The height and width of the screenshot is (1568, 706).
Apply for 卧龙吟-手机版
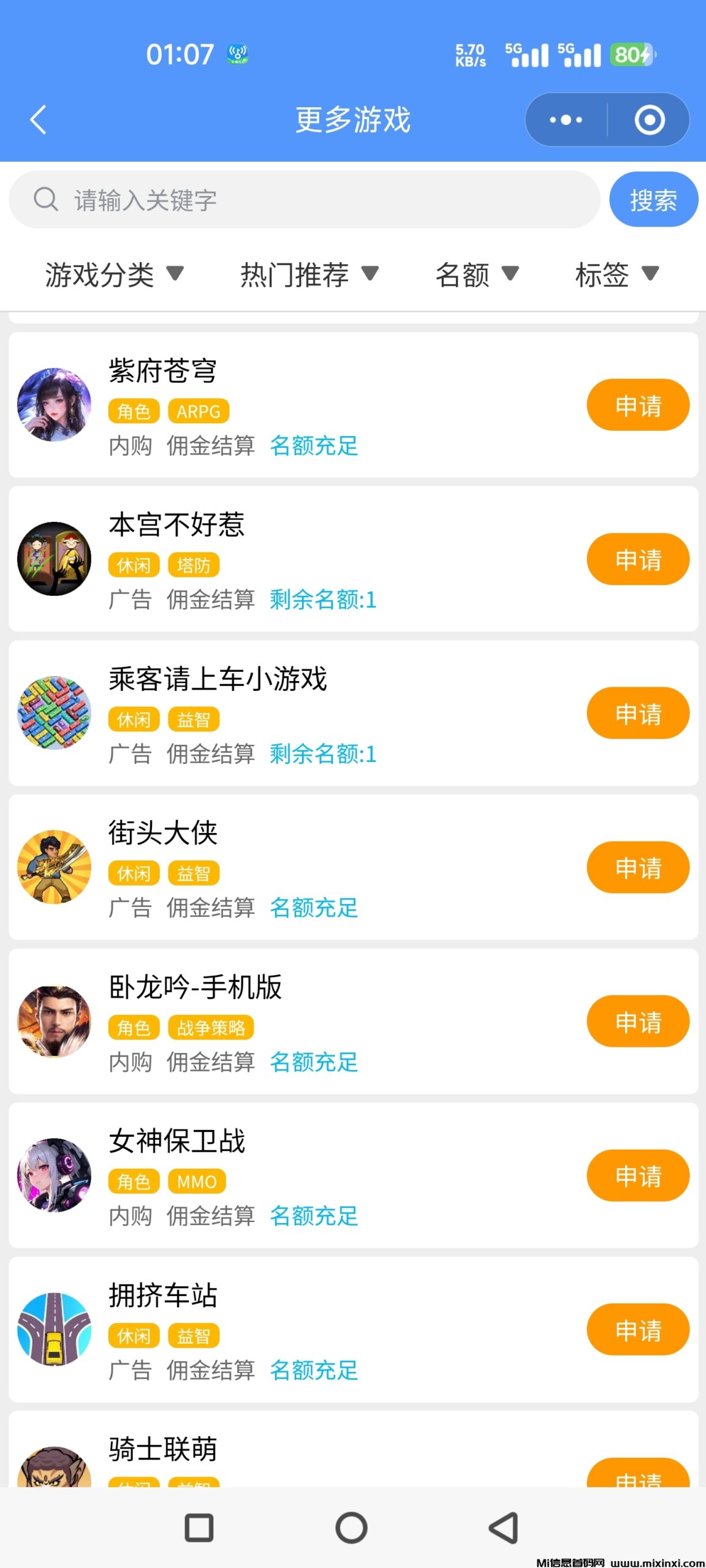click(x=638, y=1021)
